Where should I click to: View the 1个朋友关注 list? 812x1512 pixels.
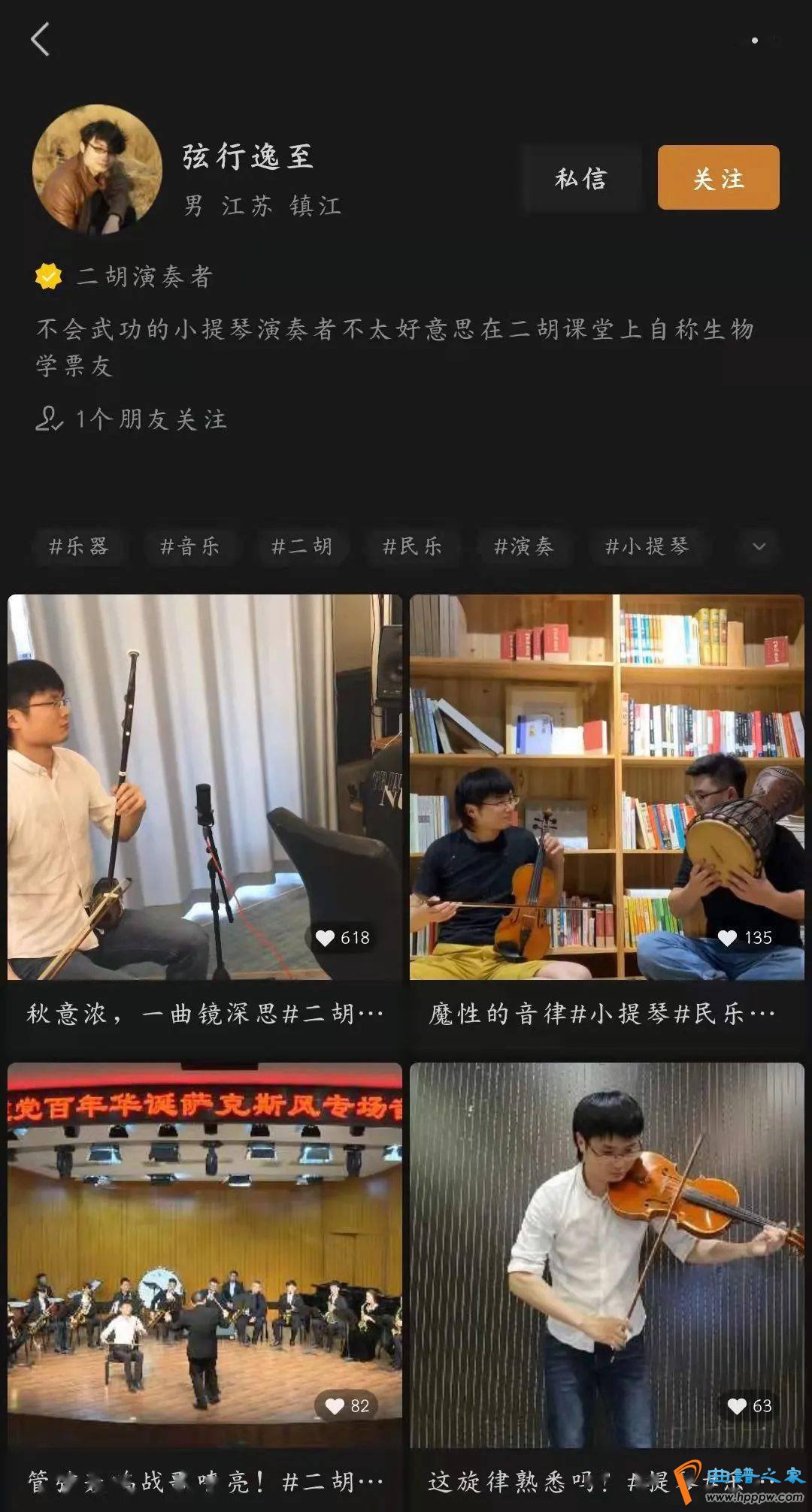pyautogui.click(x=132, y=419)
